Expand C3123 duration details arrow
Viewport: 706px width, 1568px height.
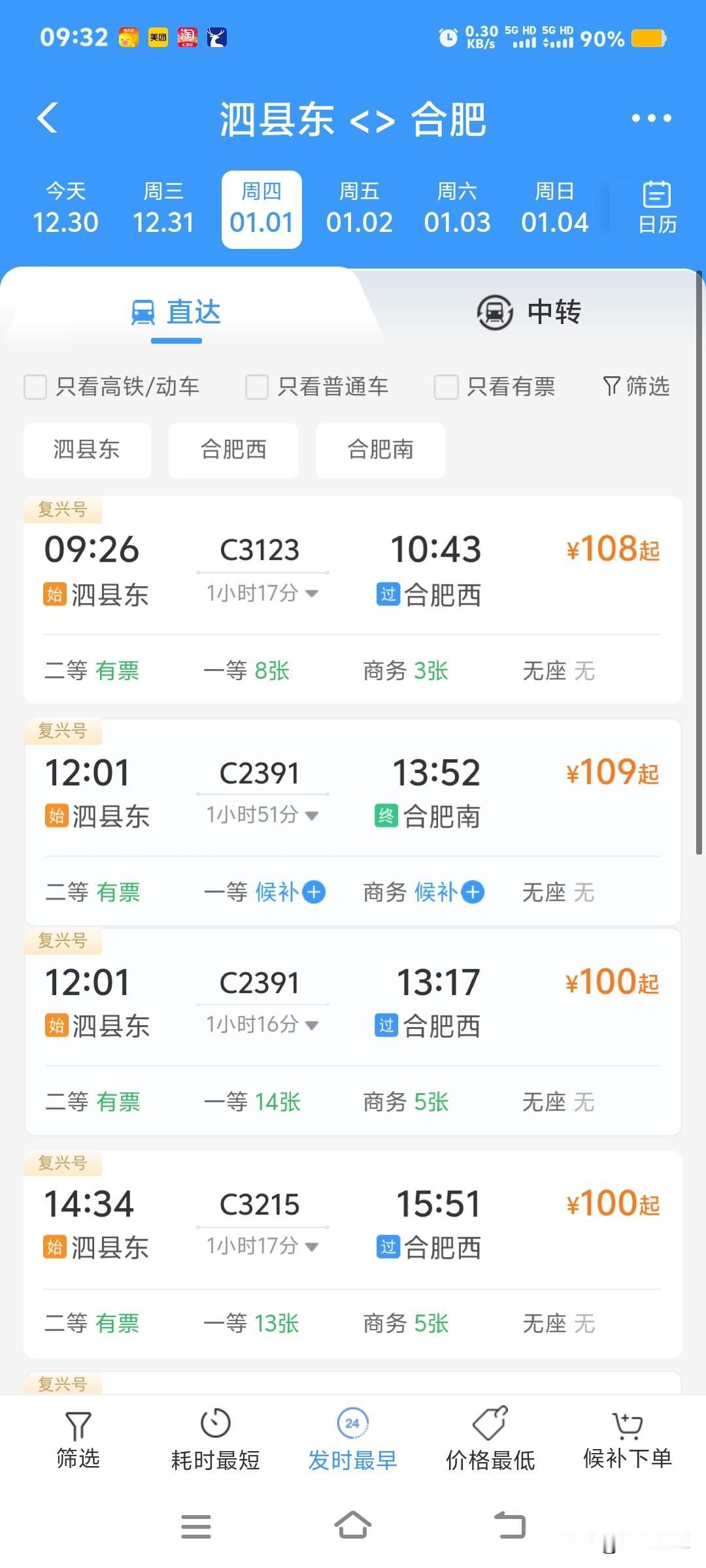(311, 594)
